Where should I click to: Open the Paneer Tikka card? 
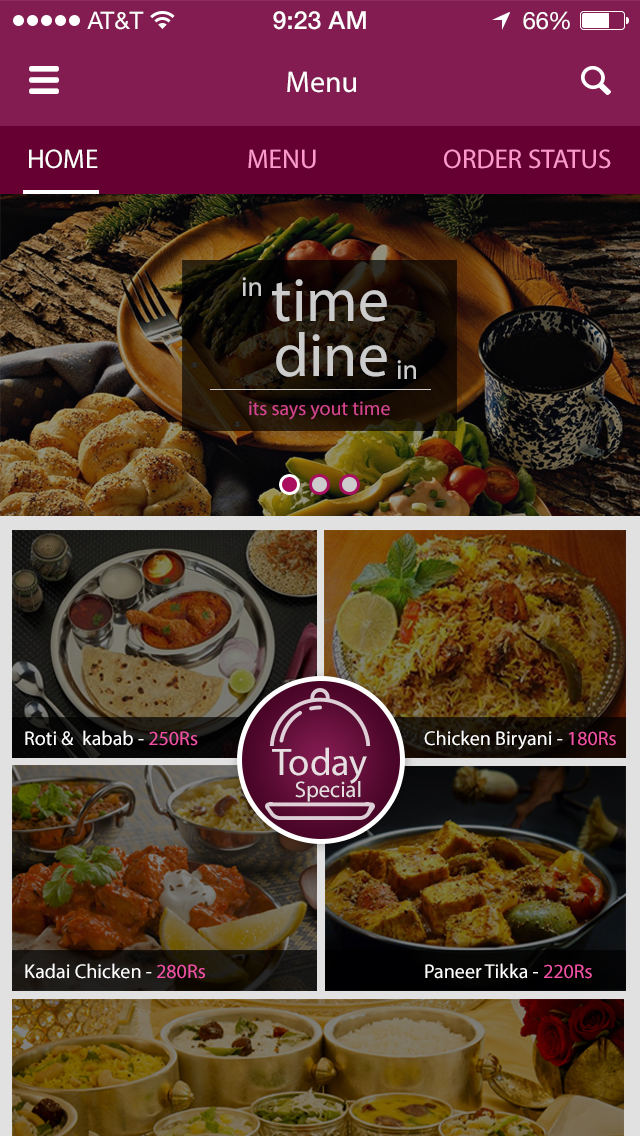click(x=500, y=880)
